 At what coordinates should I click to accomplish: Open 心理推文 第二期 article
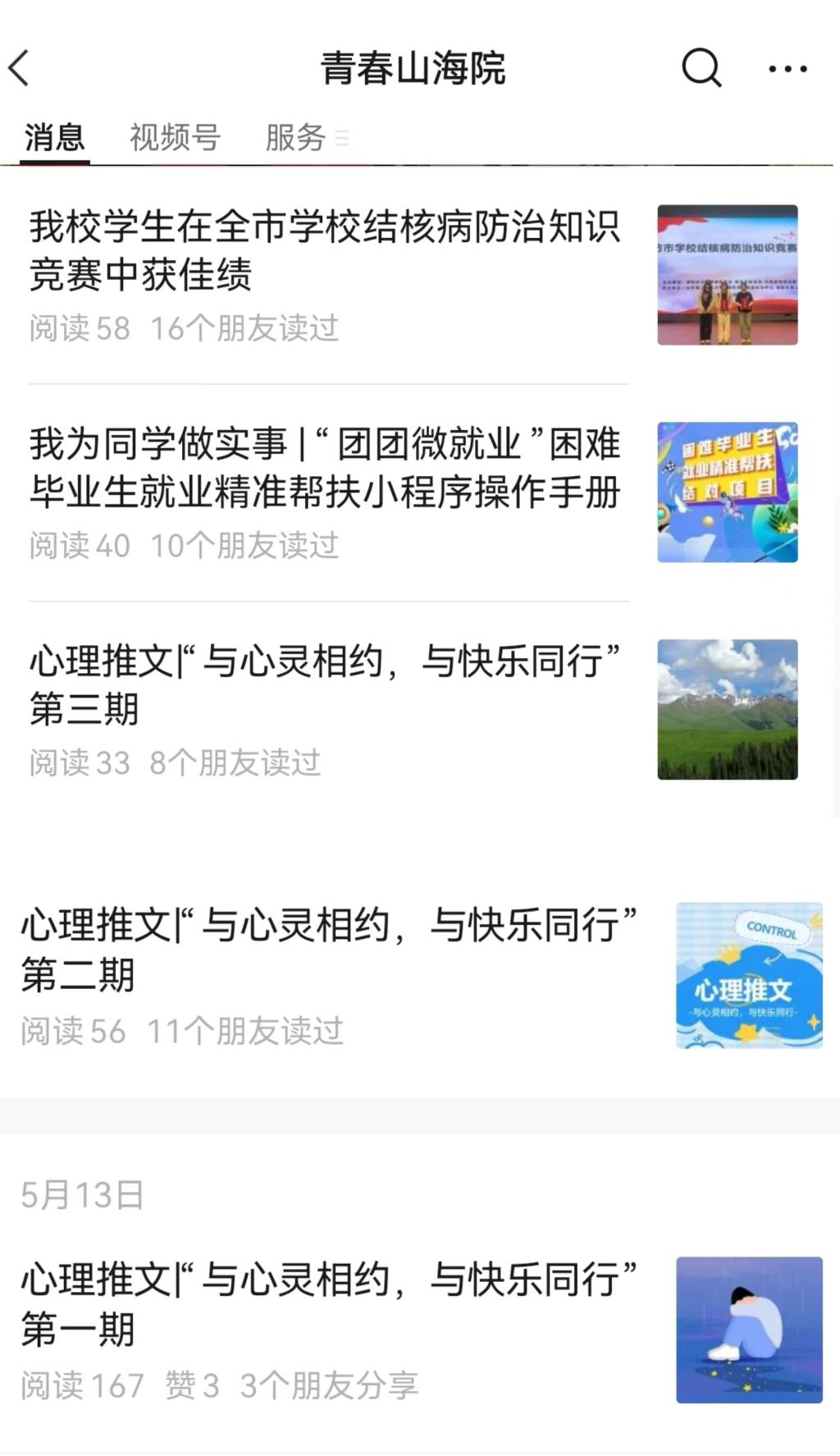[328, 950]
